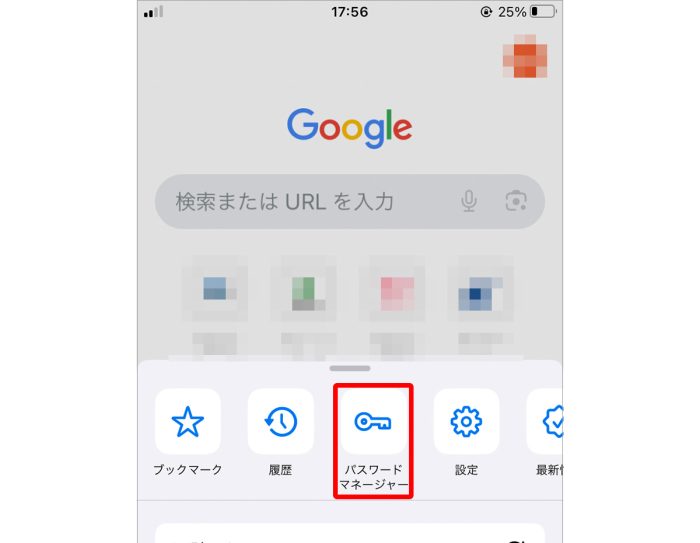
Task: Open Bookmarks with the star icon
Action: click(x=188, y=422)
